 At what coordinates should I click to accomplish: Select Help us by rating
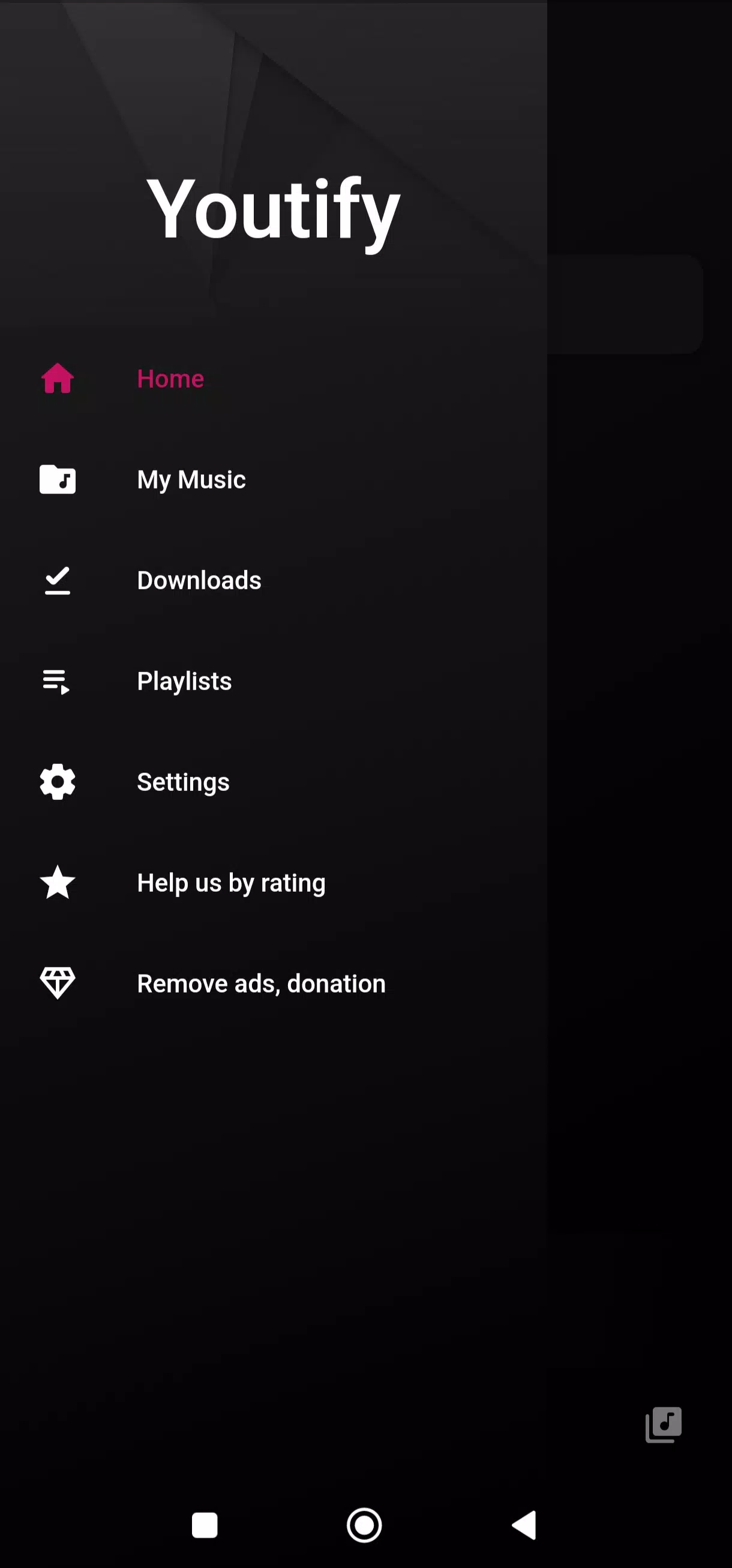click(x=230, y=882)
